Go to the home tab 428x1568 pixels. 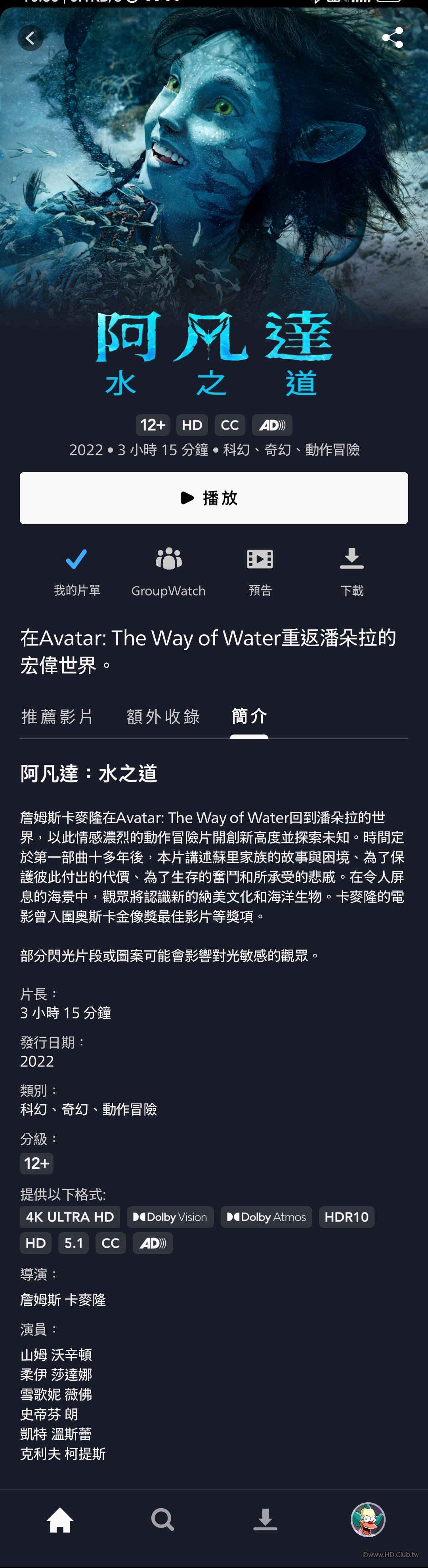point(60,1519)
